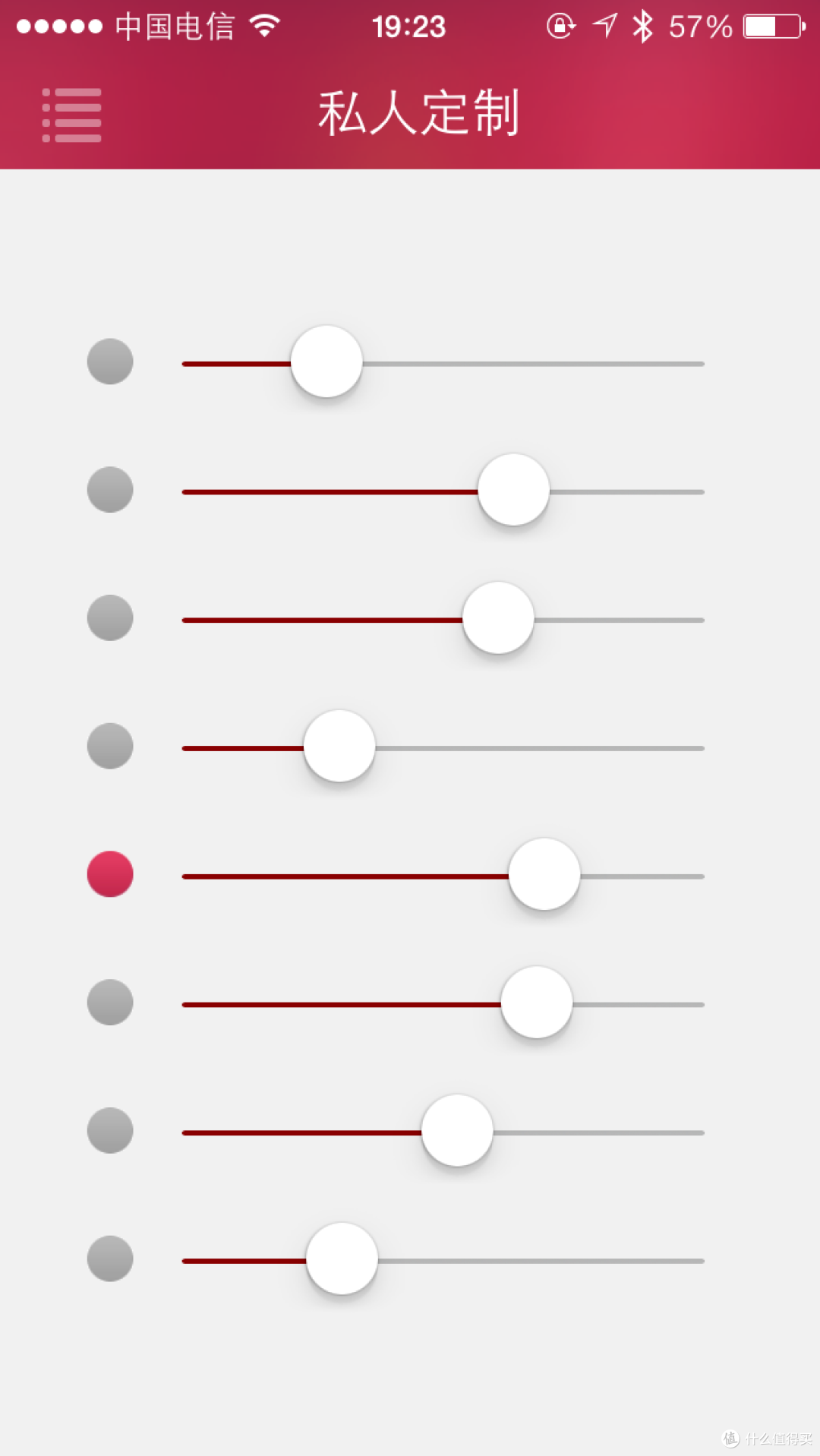The image size is (820, 1456).
Task: Tap the knob of the red-dot slider
Action: pos(544,874)
